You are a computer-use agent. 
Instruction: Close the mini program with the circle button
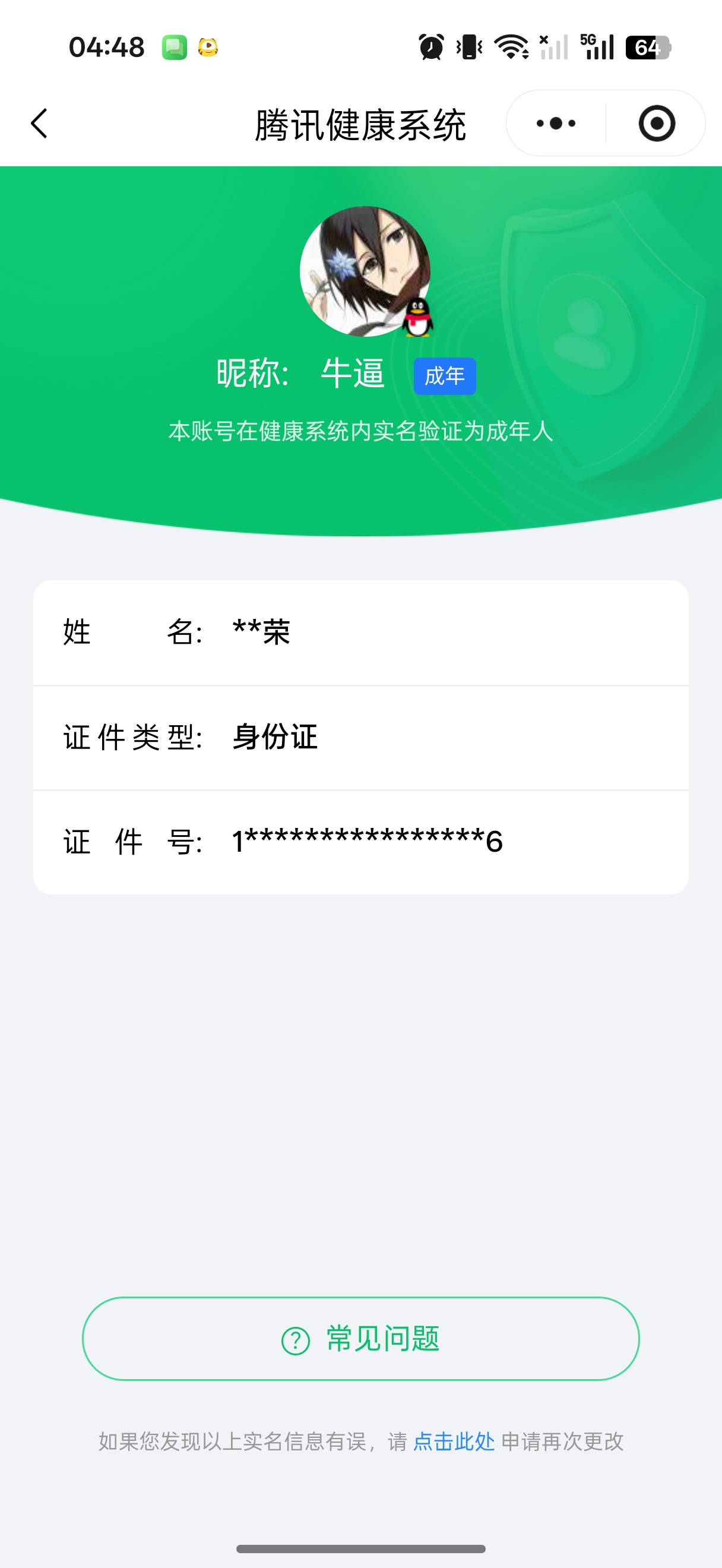coord(656,124)
